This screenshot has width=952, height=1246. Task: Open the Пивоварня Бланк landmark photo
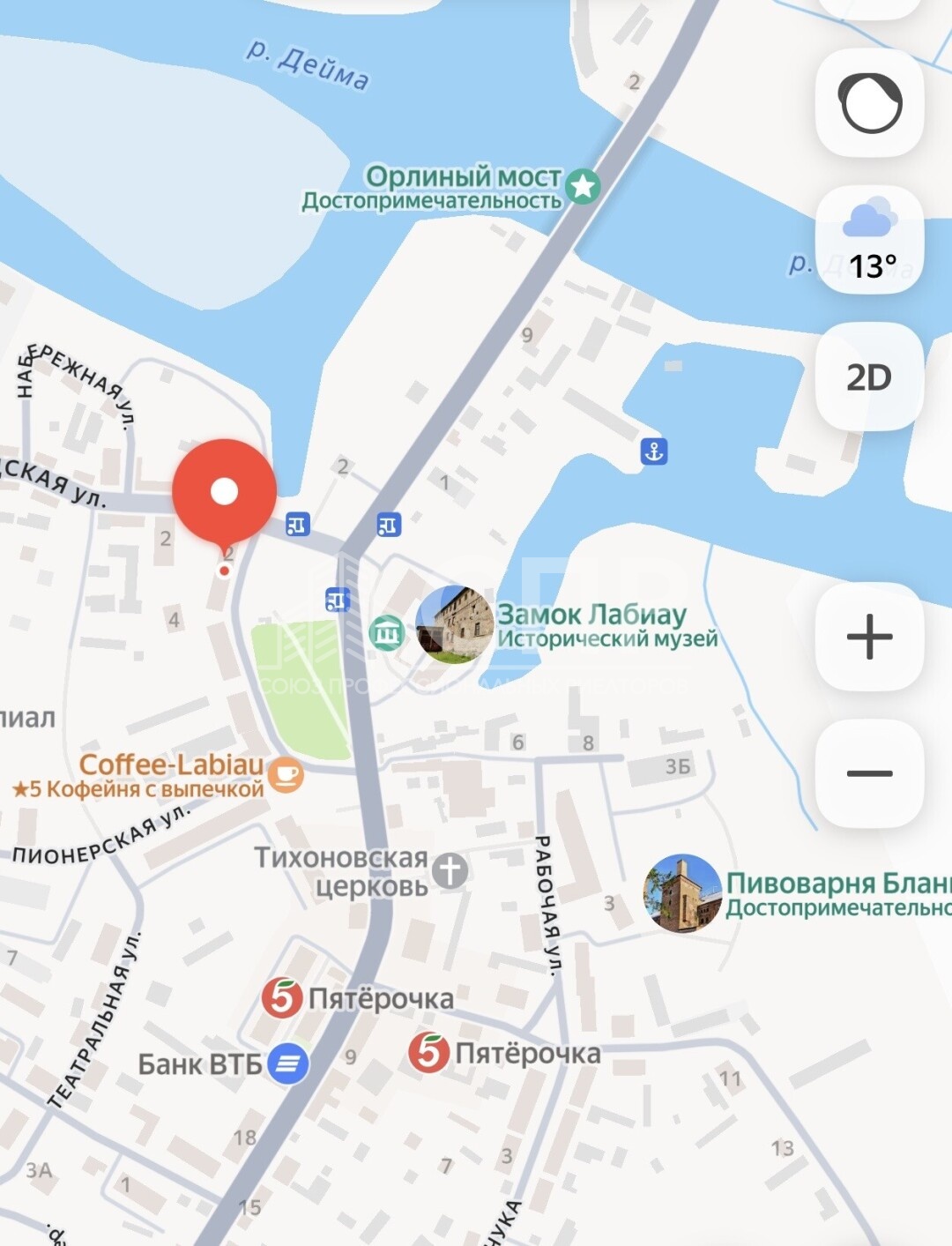[x=682, y=893]
